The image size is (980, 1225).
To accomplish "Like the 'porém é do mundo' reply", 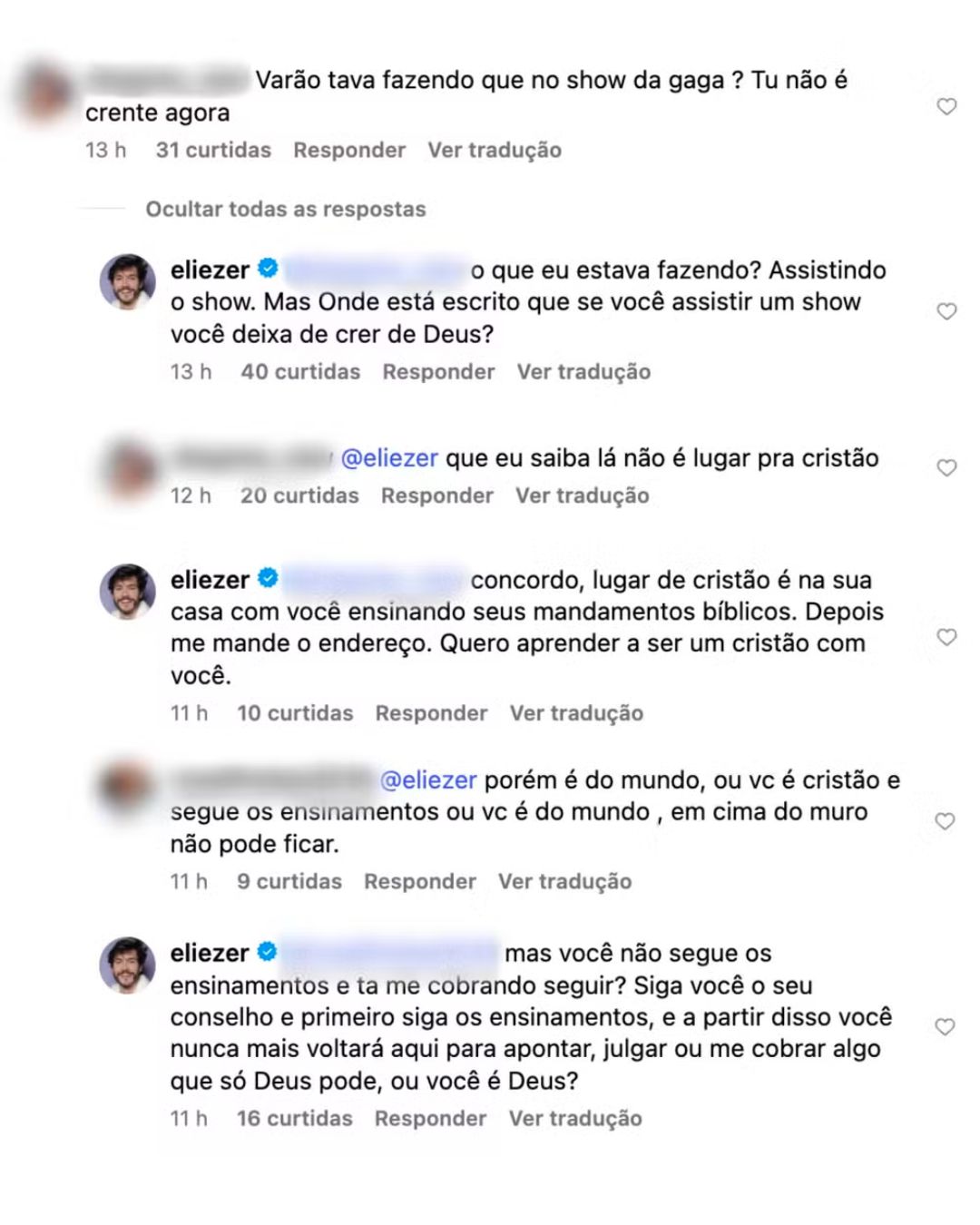I will (x=945, y=821).
